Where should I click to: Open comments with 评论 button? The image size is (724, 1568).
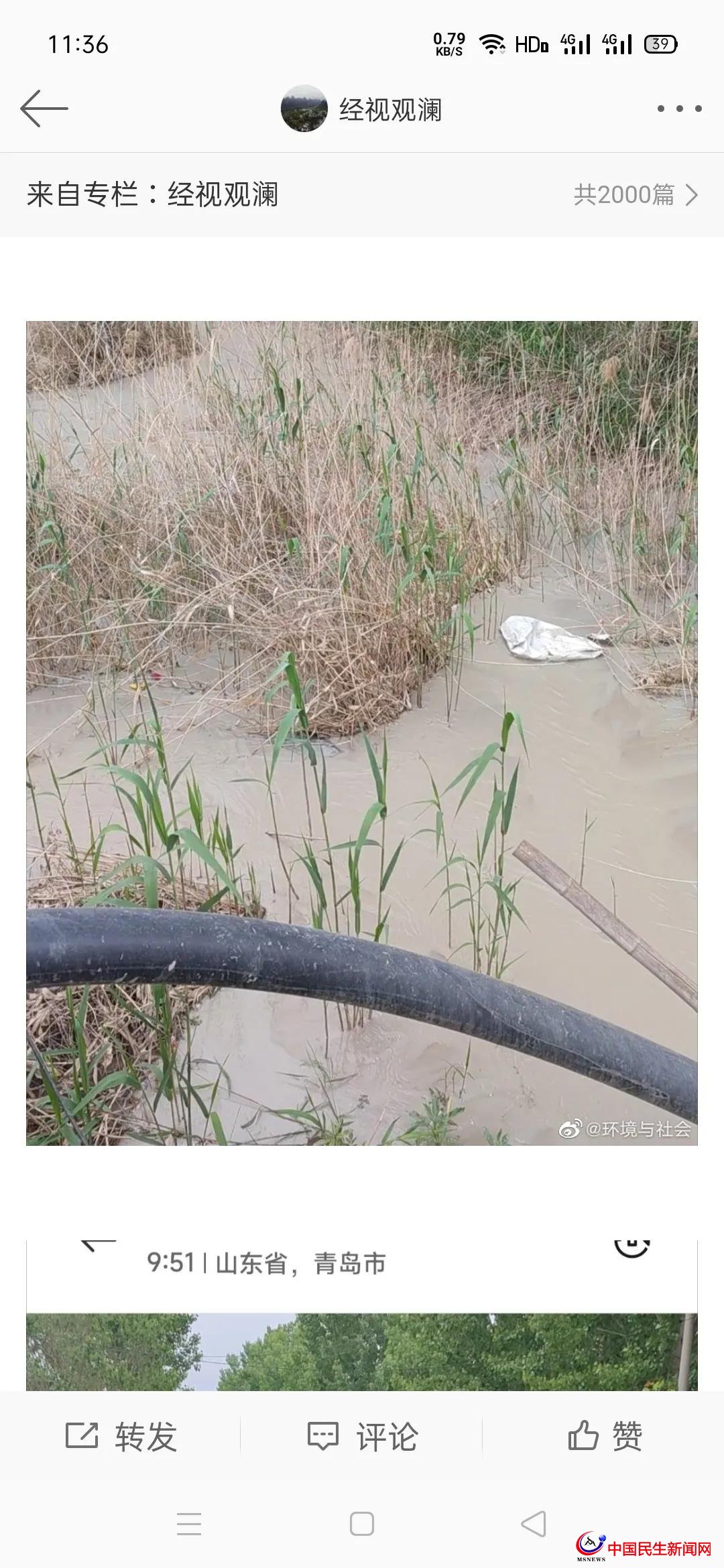(x=362, y=1436)
